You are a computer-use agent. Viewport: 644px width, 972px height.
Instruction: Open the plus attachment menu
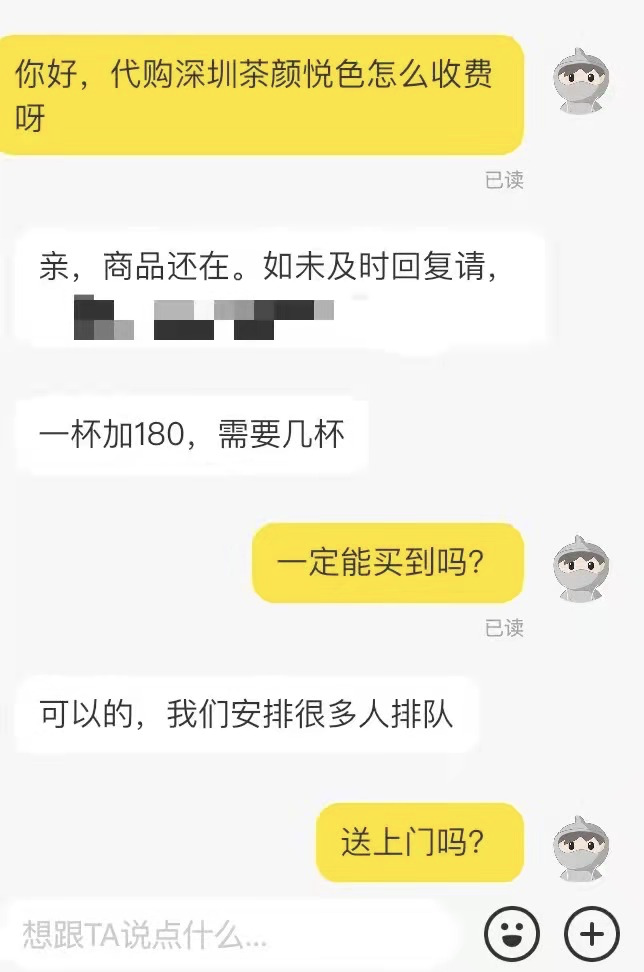click(592, 935)
